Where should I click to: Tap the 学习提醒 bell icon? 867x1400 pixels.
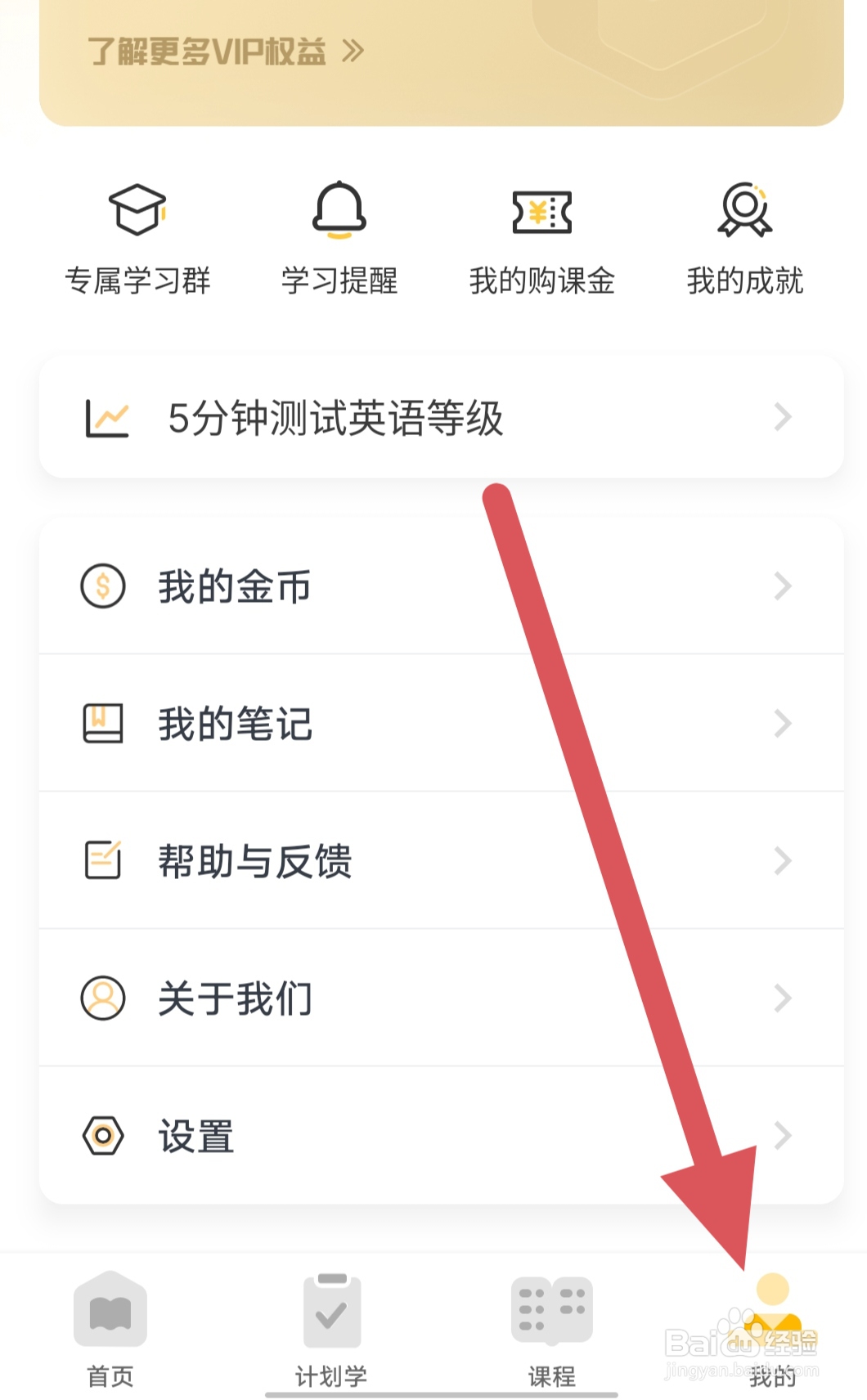(339, 211)
